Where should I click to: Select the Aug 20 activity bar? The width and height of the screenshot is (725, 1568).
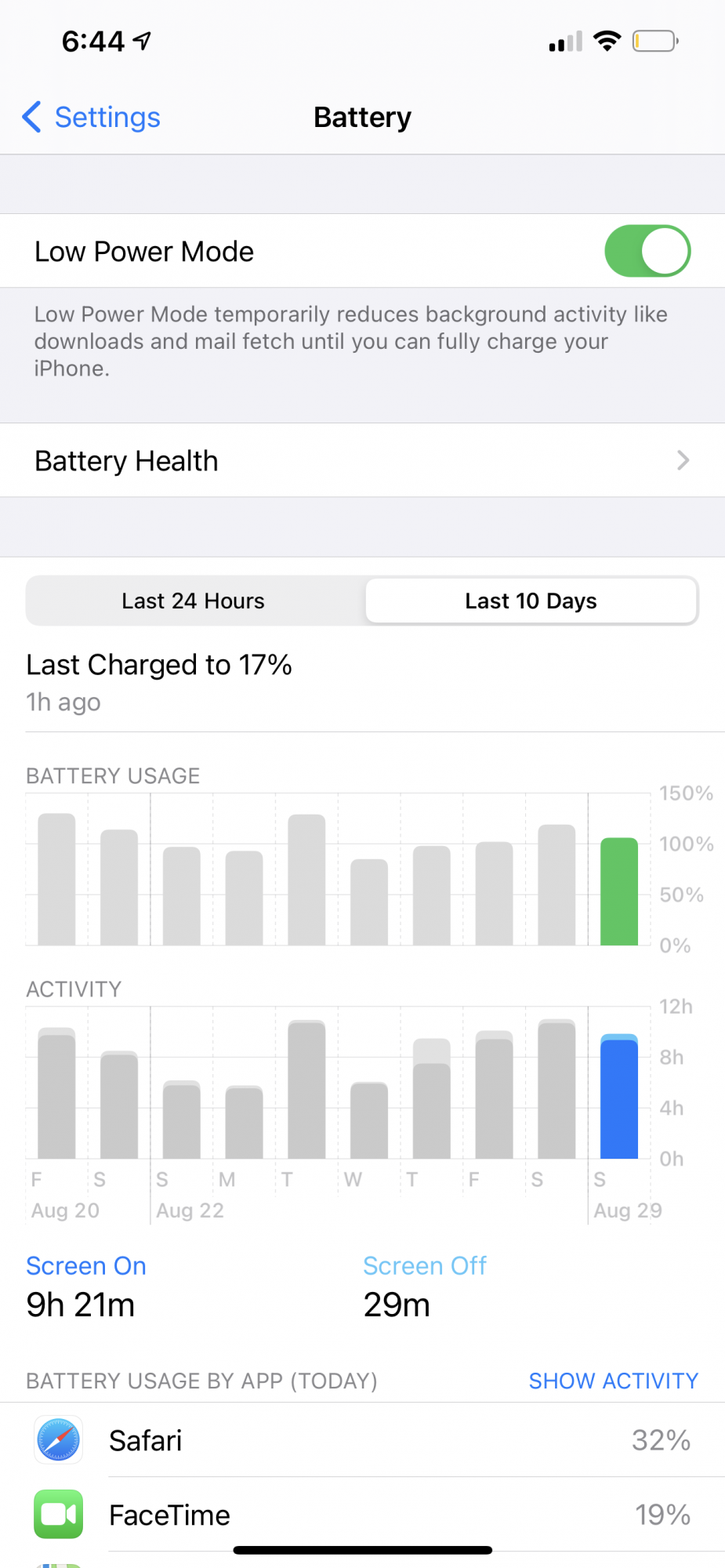tap(56, 1093)
